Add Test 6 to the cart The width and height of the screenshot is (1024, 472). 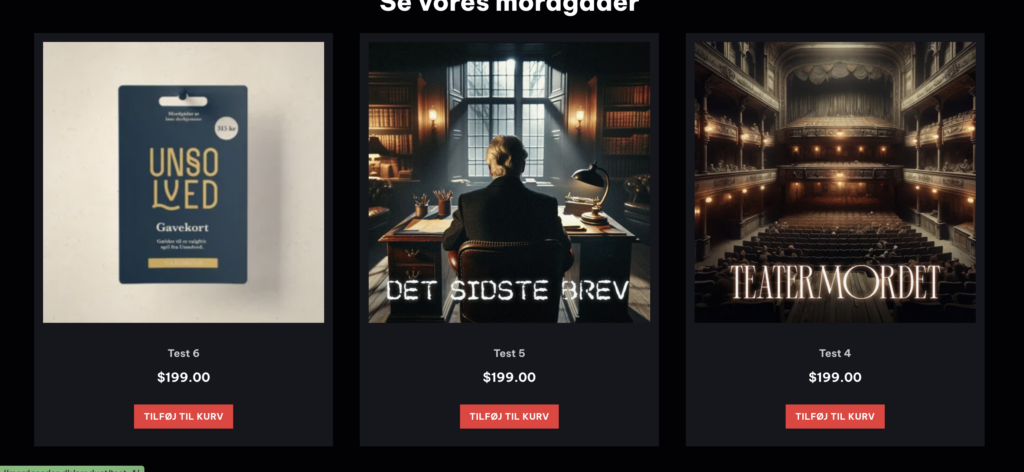pyautogui.click(x=183, y=416)
